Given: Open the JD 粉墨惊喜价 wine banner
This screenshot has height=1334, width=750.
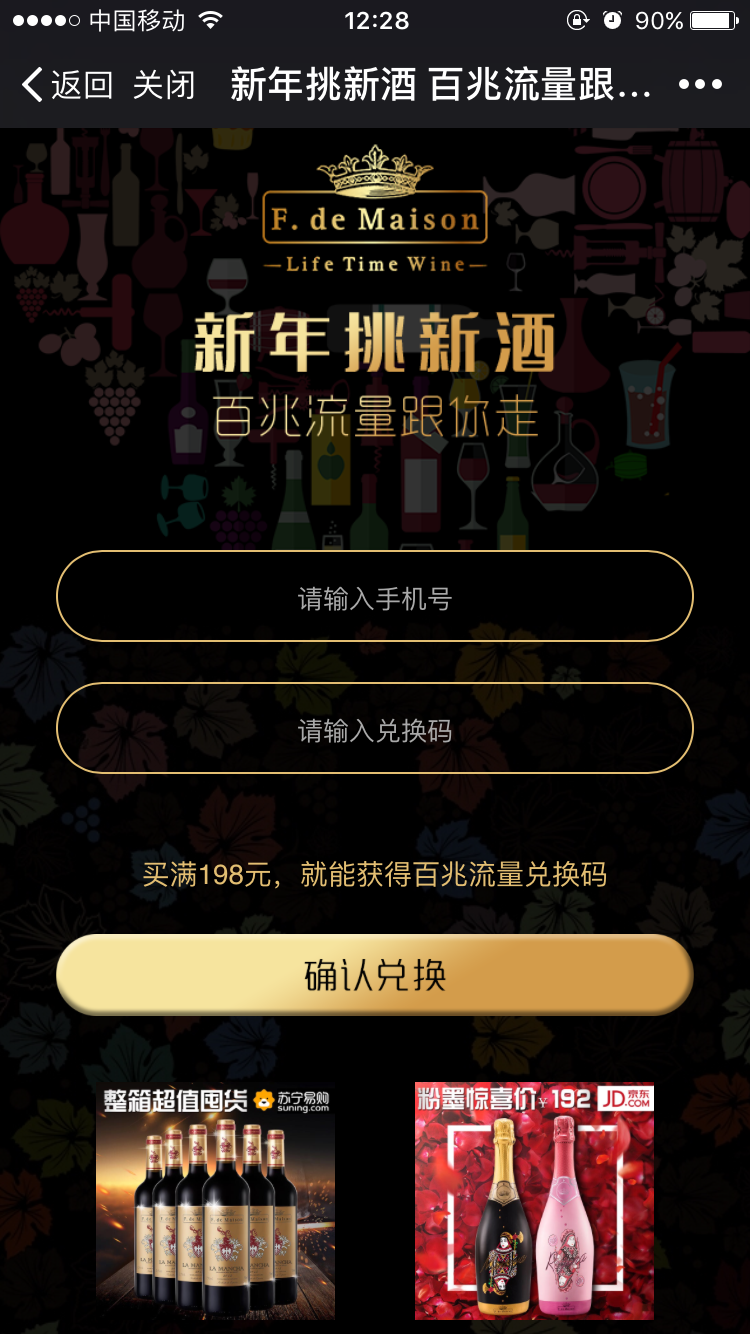Looking at the screenshot, I should (534, 1202).
